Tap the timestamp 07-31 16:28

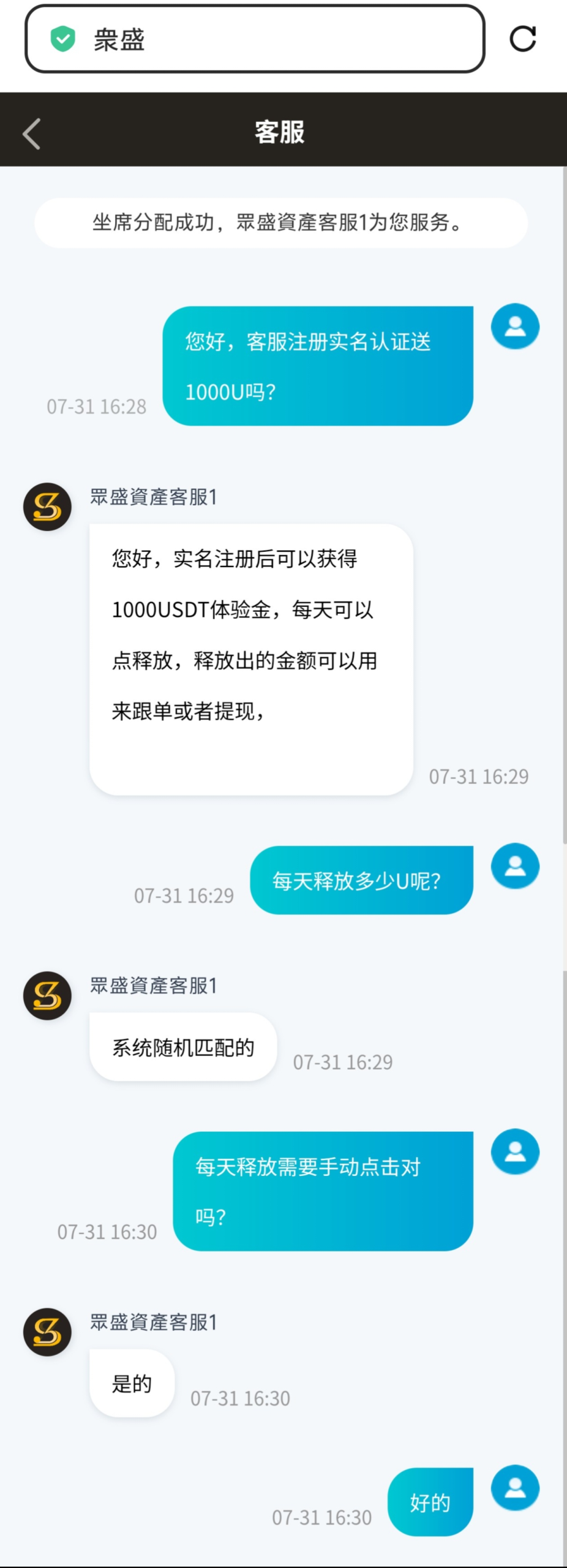point(96,405)
